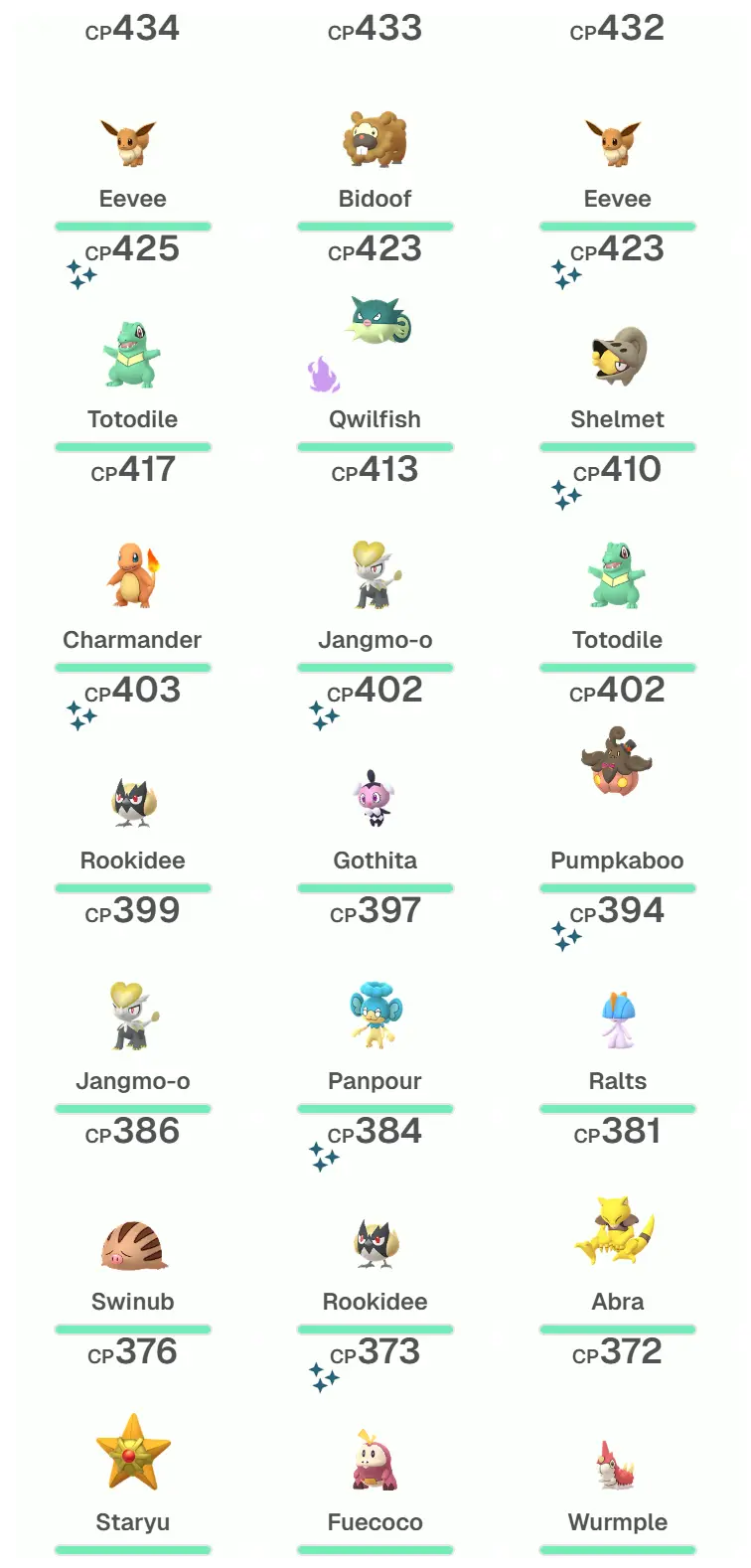Image resolution: width=751 pixels, height=1568 pixels.
Task: Open the Ralts entry
Action: [x=617, y=1020]
